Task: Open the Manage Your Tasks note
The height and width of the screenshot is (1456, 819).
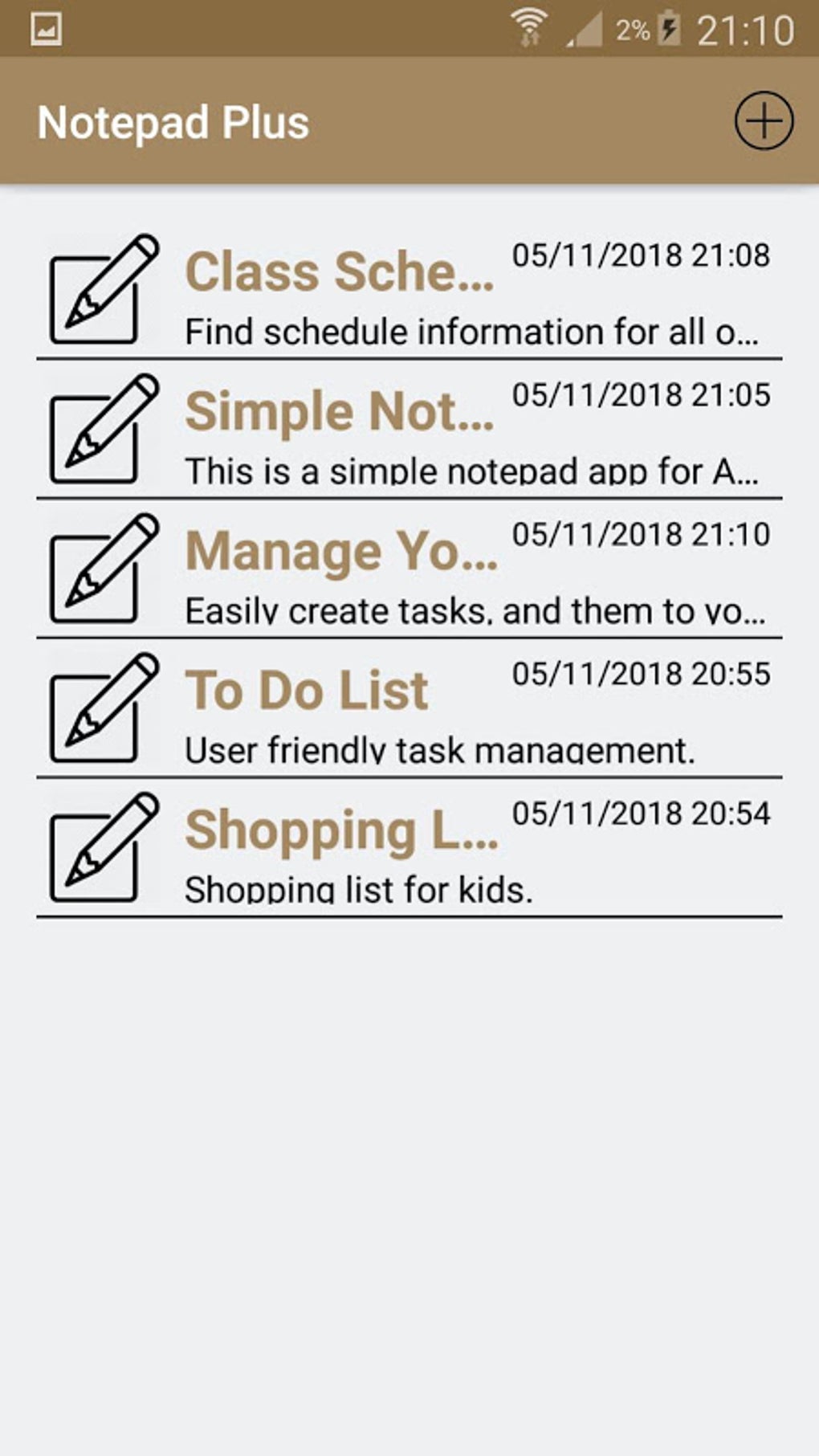Action: click(409, 570)
